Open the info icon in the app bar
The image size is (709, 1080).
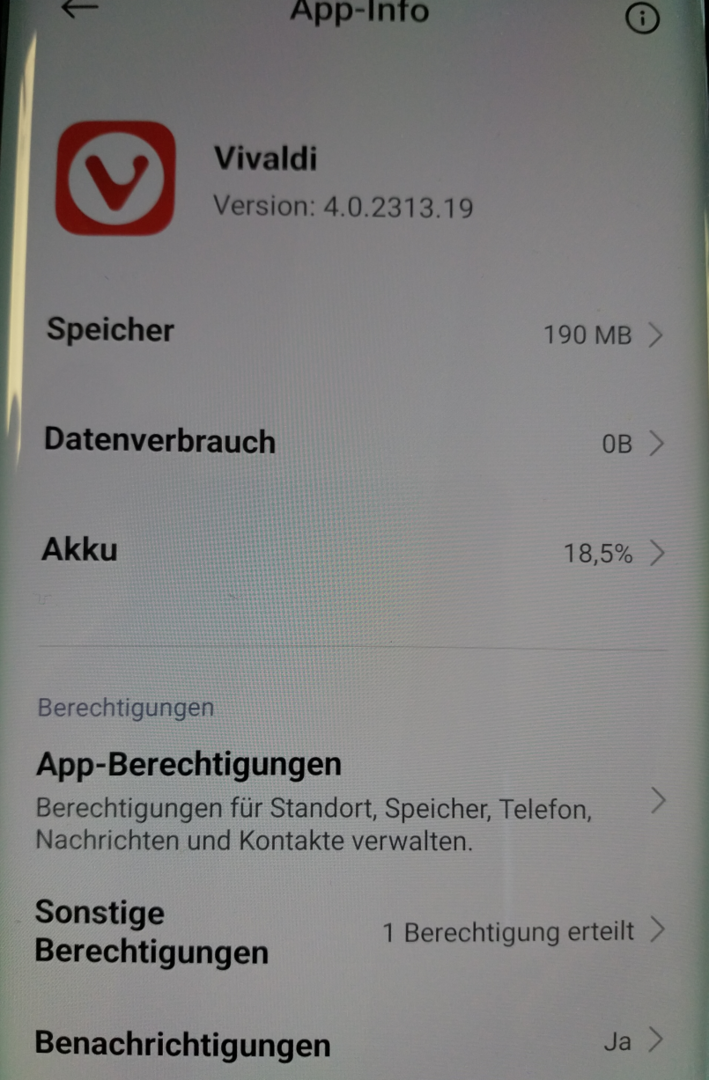tap(642, 18)
